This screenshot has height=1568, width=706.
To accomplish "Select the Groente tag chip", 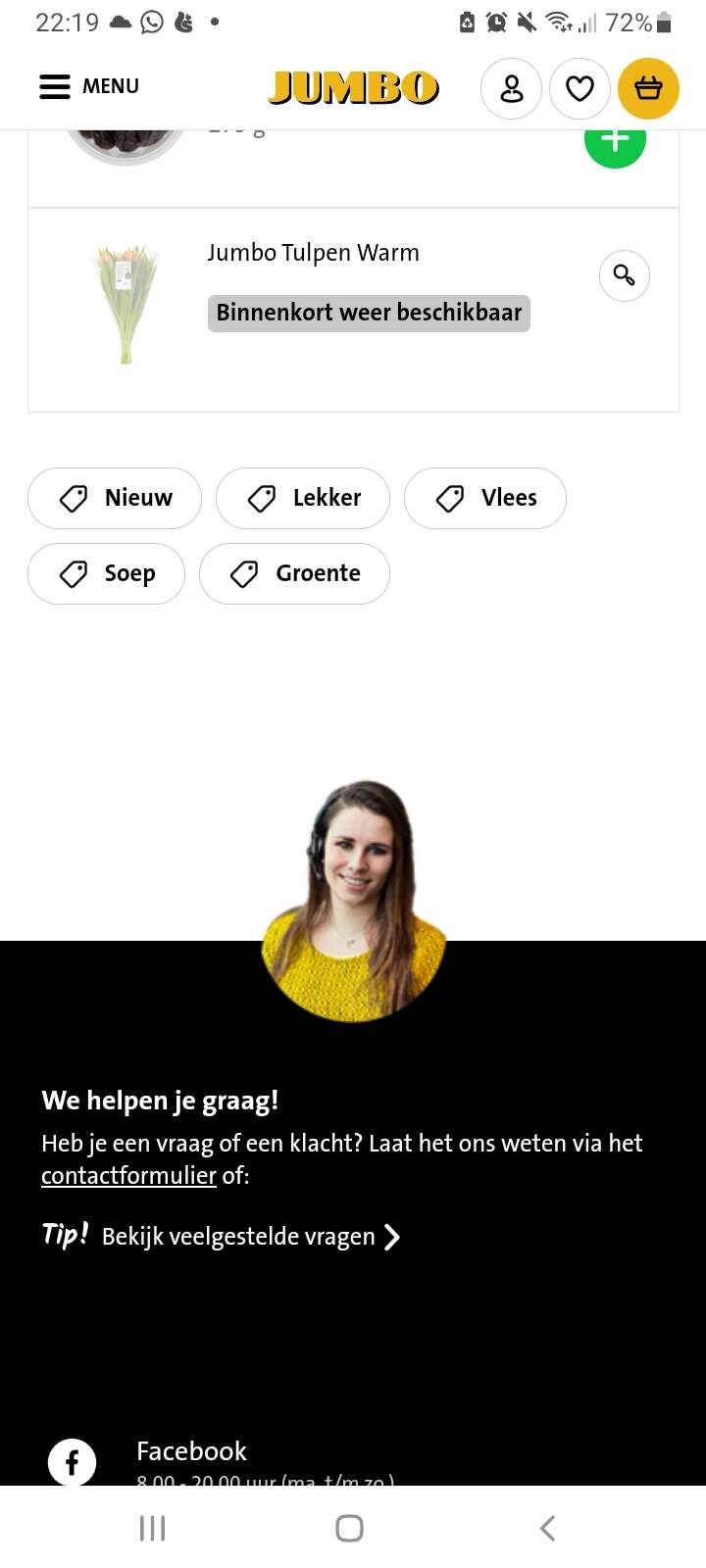I will click(294, 573).
